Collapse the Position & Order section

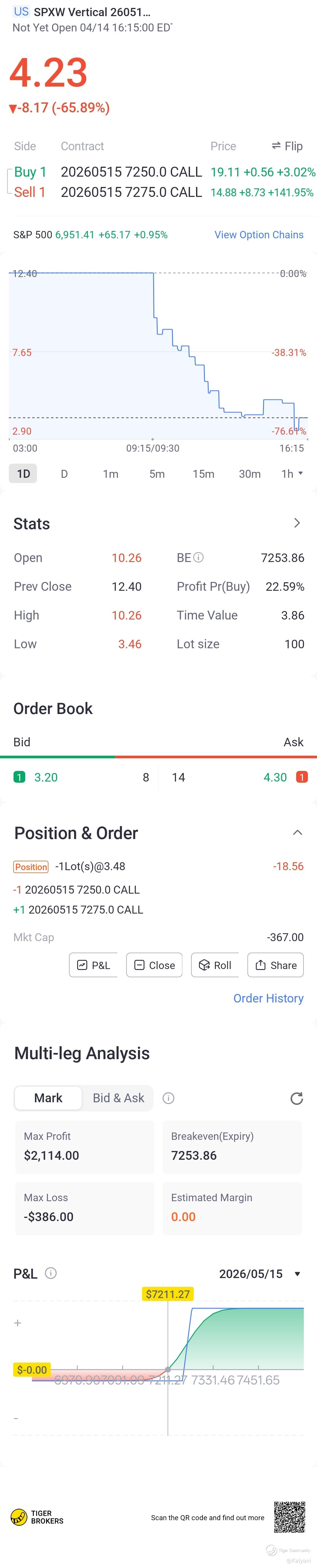[x=298, y=833]
